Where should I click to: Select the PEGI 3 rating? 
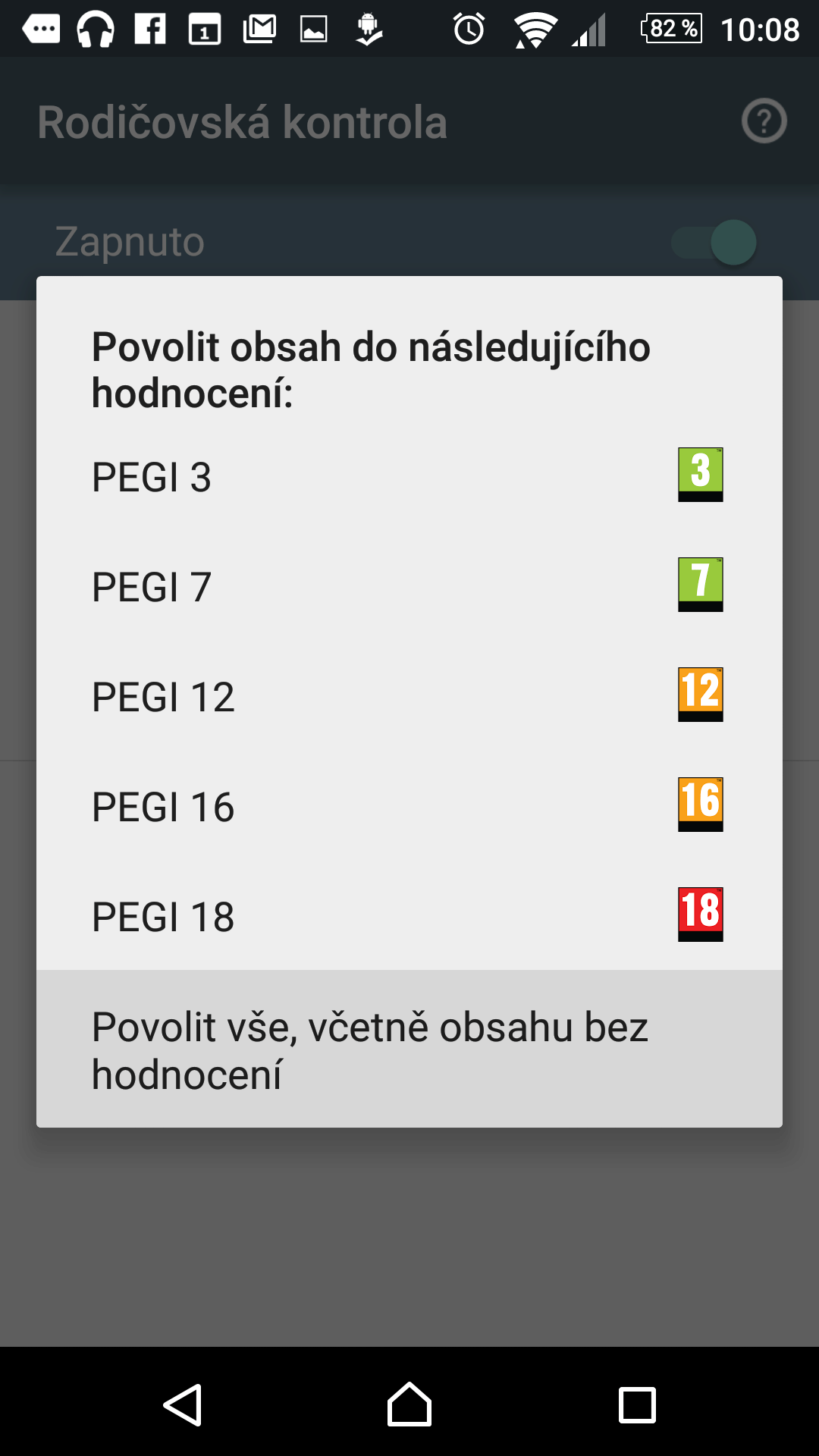tap(409, 475)
